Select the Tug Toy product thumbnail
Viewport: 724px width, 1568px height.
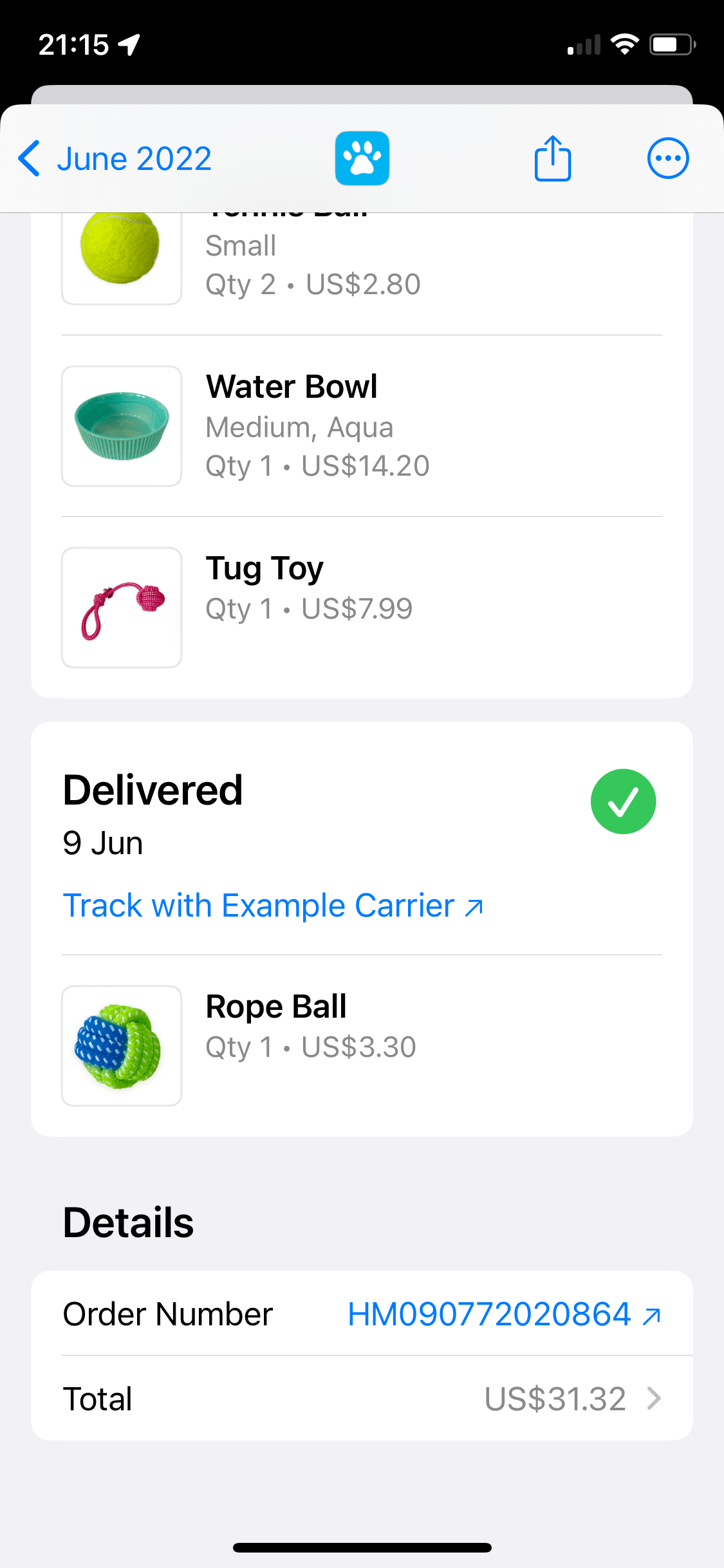tap(122, 607)
